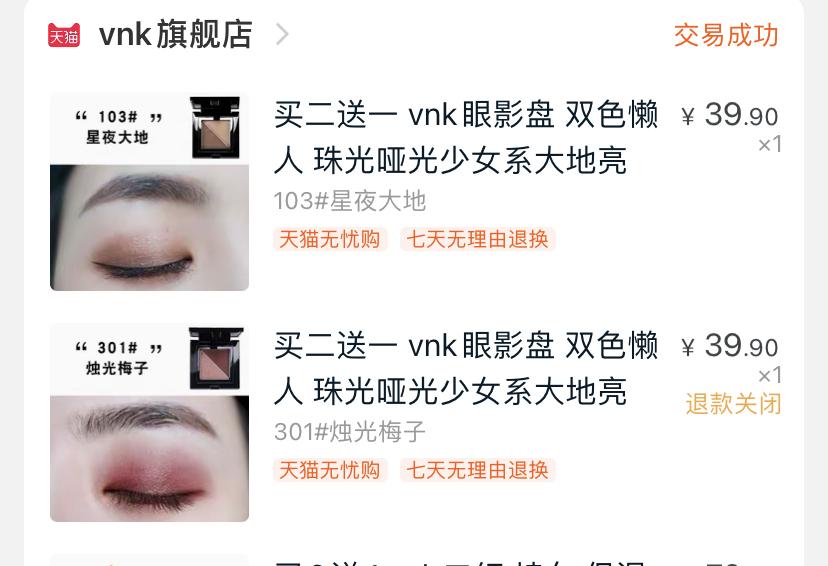Open the vnk旗舰店 store page
Viewport: 828px width, 566px height.
[176, 35]
